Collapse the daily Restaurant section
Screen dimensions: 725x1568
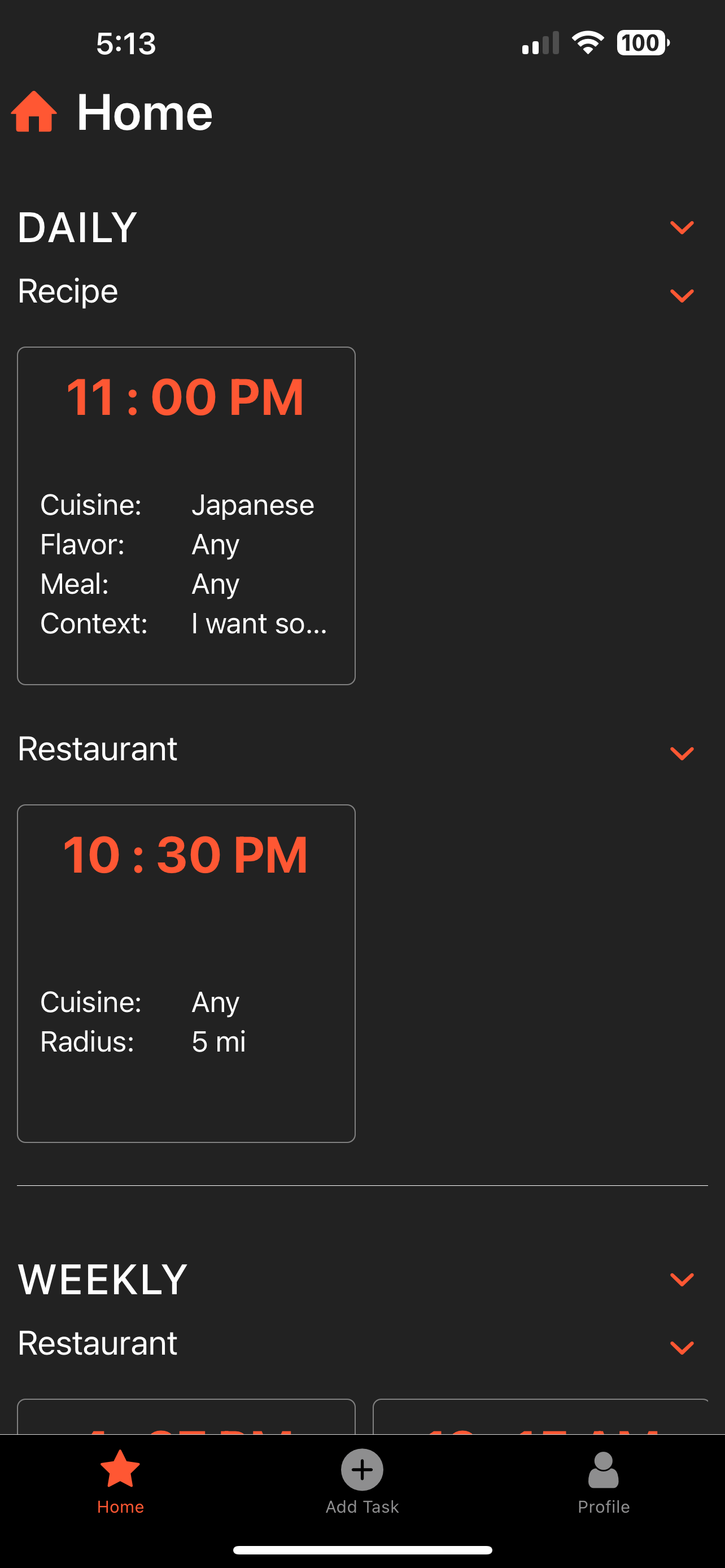[681, 754]
